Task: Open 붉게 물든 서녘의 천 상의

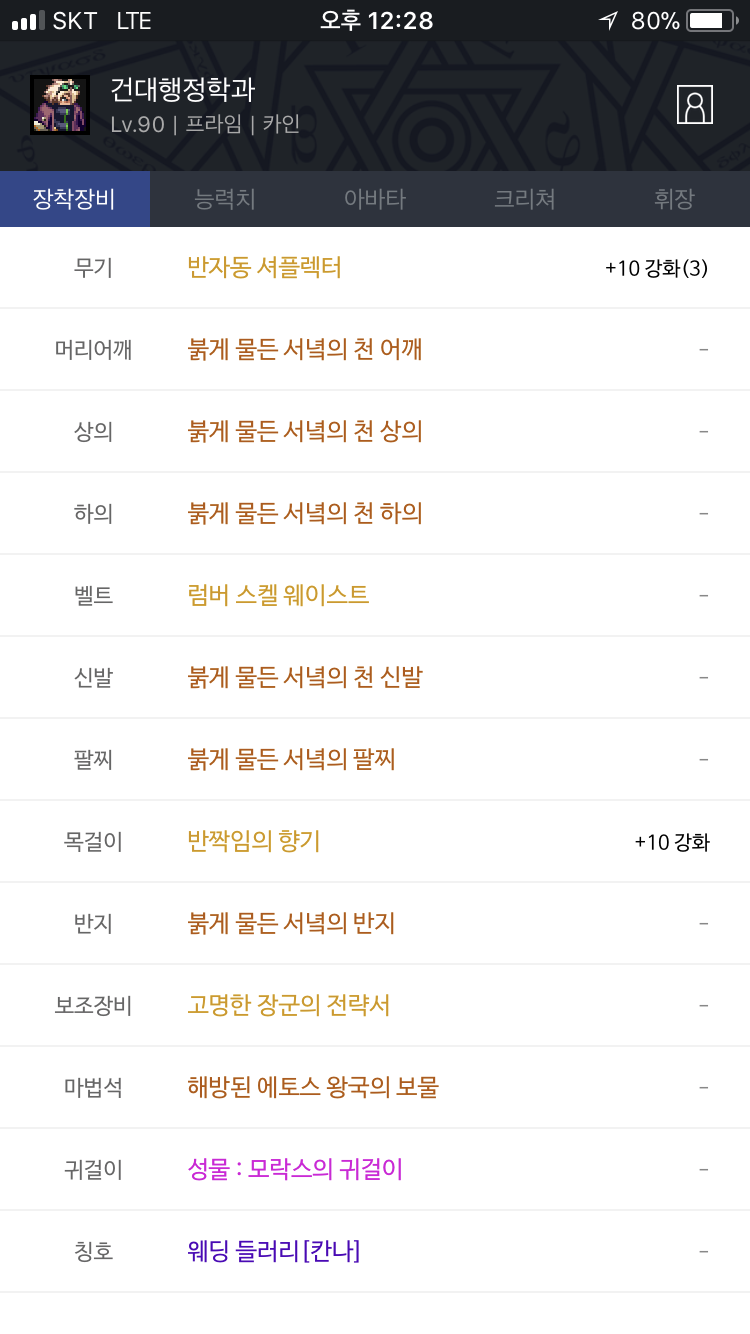Action: coord(305,431)
